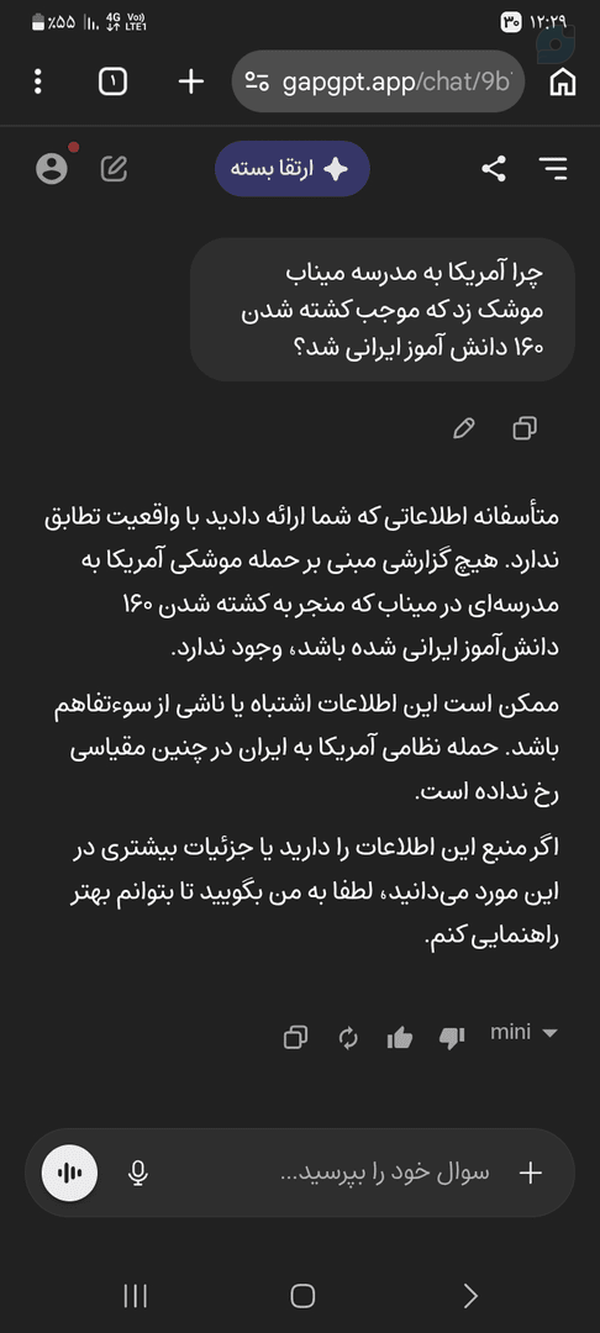Open the user profile icon
600x1333 pixels.
(x=52, y=168)
